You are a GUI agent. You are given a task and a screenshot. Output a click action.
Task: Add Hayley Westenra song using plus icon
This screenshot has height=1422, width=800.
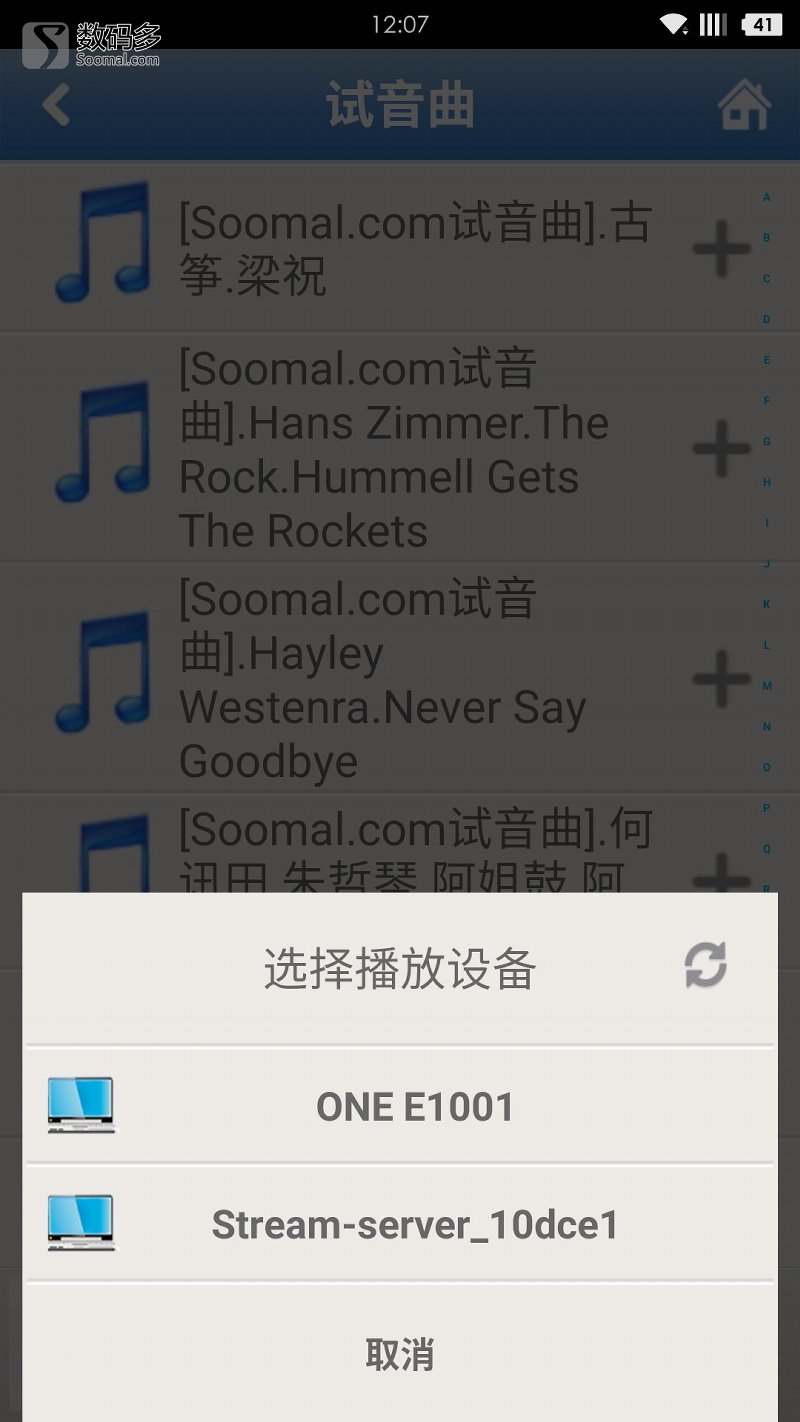coord(722,678)
